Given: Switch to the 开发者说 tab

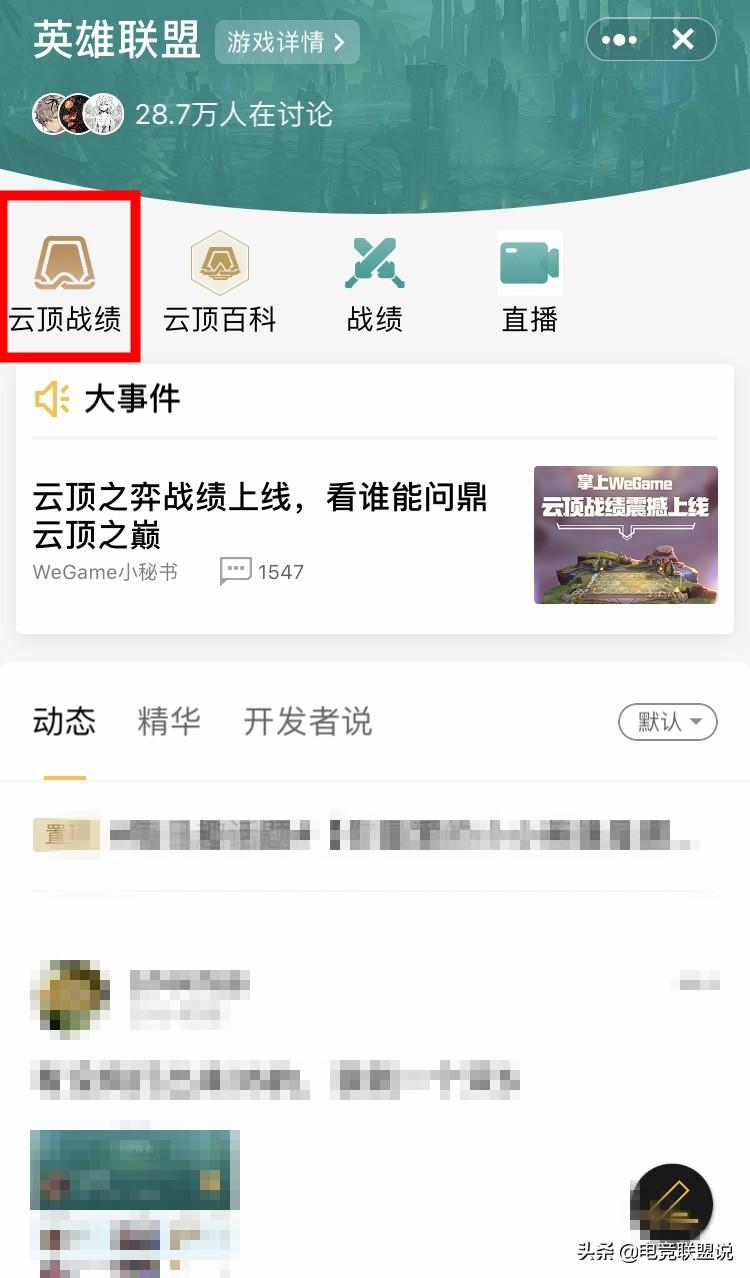Looking at the screenshot, I should pyautogui.click(x=307, y=721).
